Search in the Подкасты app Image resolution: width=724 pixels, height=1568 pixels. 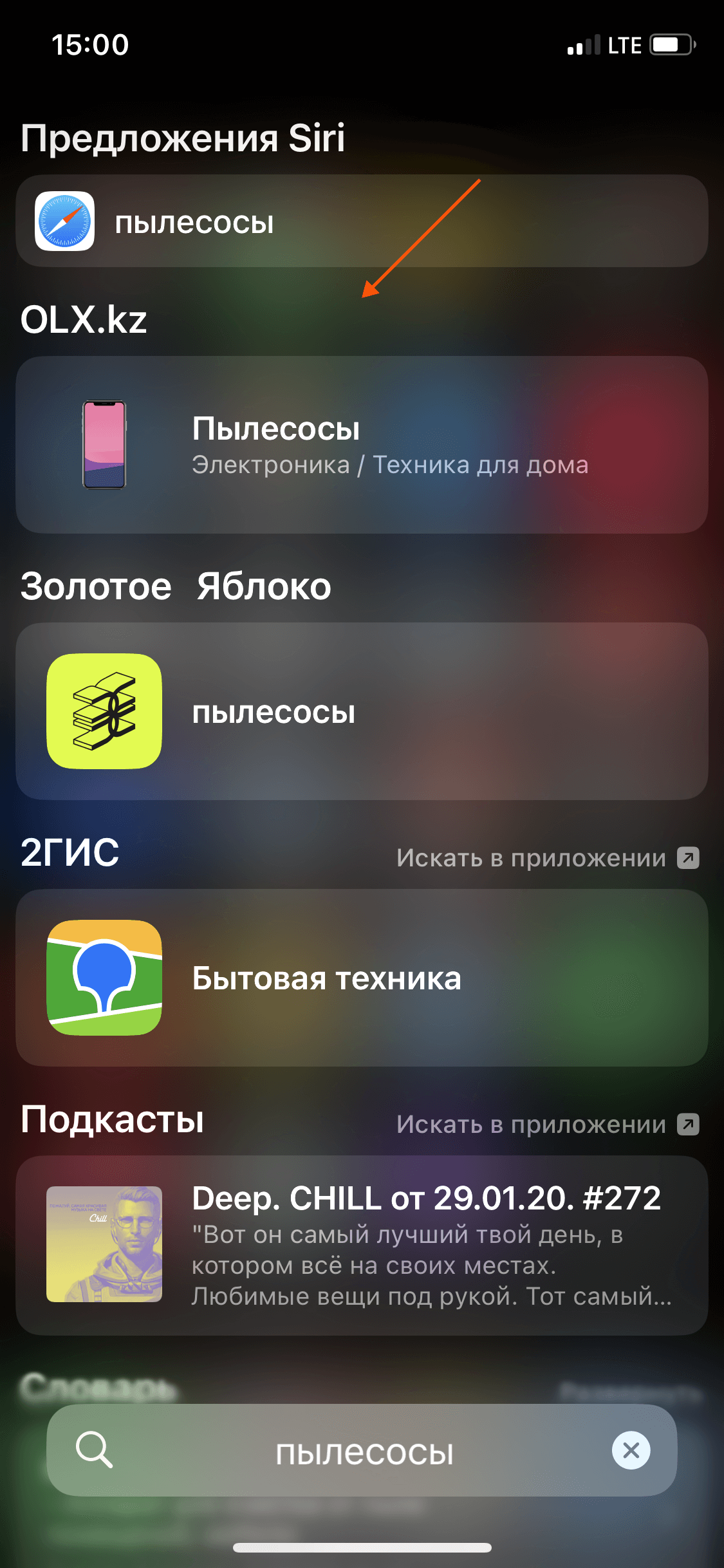tap(547, 1125)
